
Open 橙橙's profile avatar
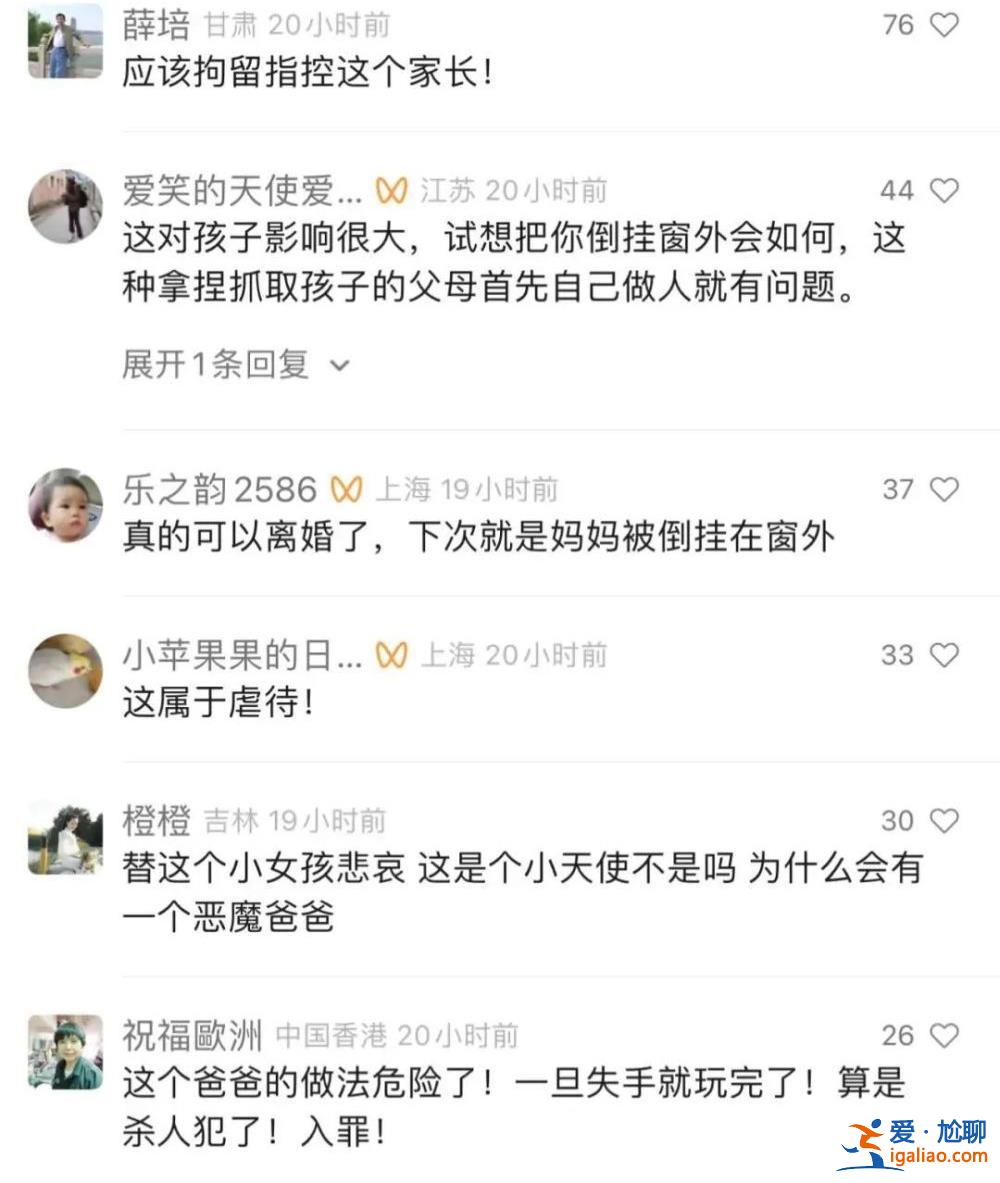[x=65, y=837]
